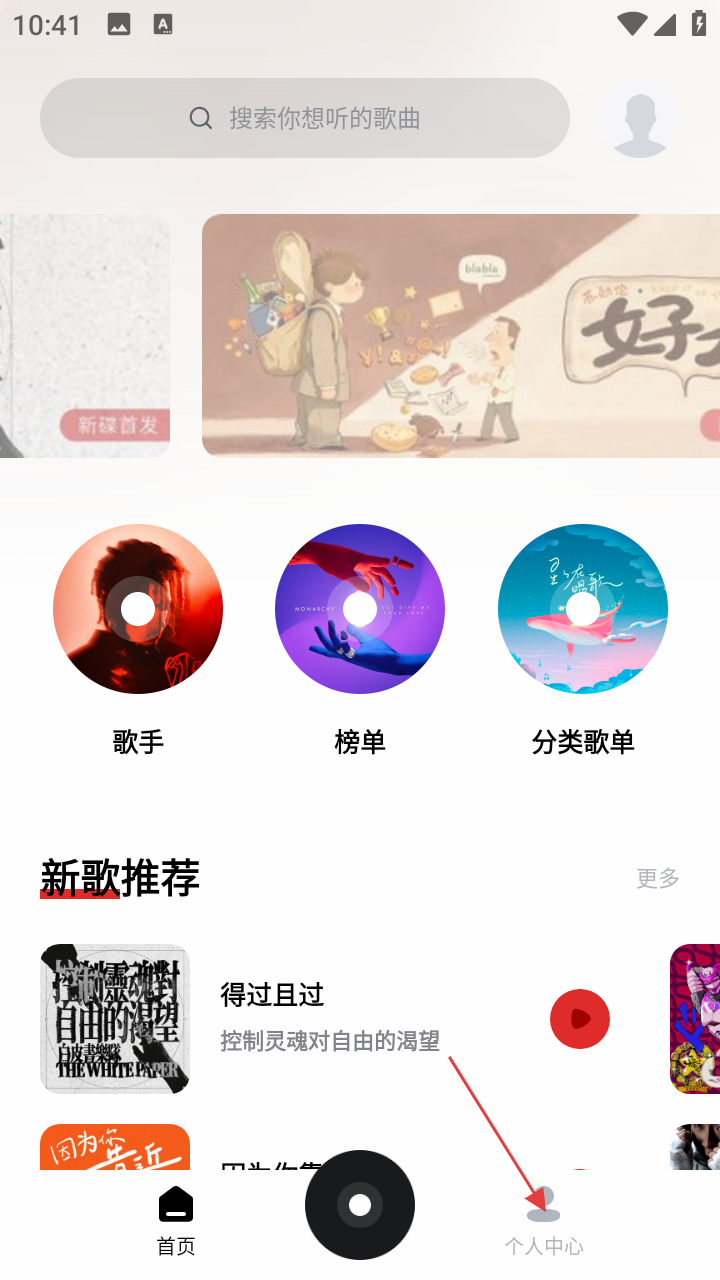
Task: Open the song search box
Action: tap(305, 118)
